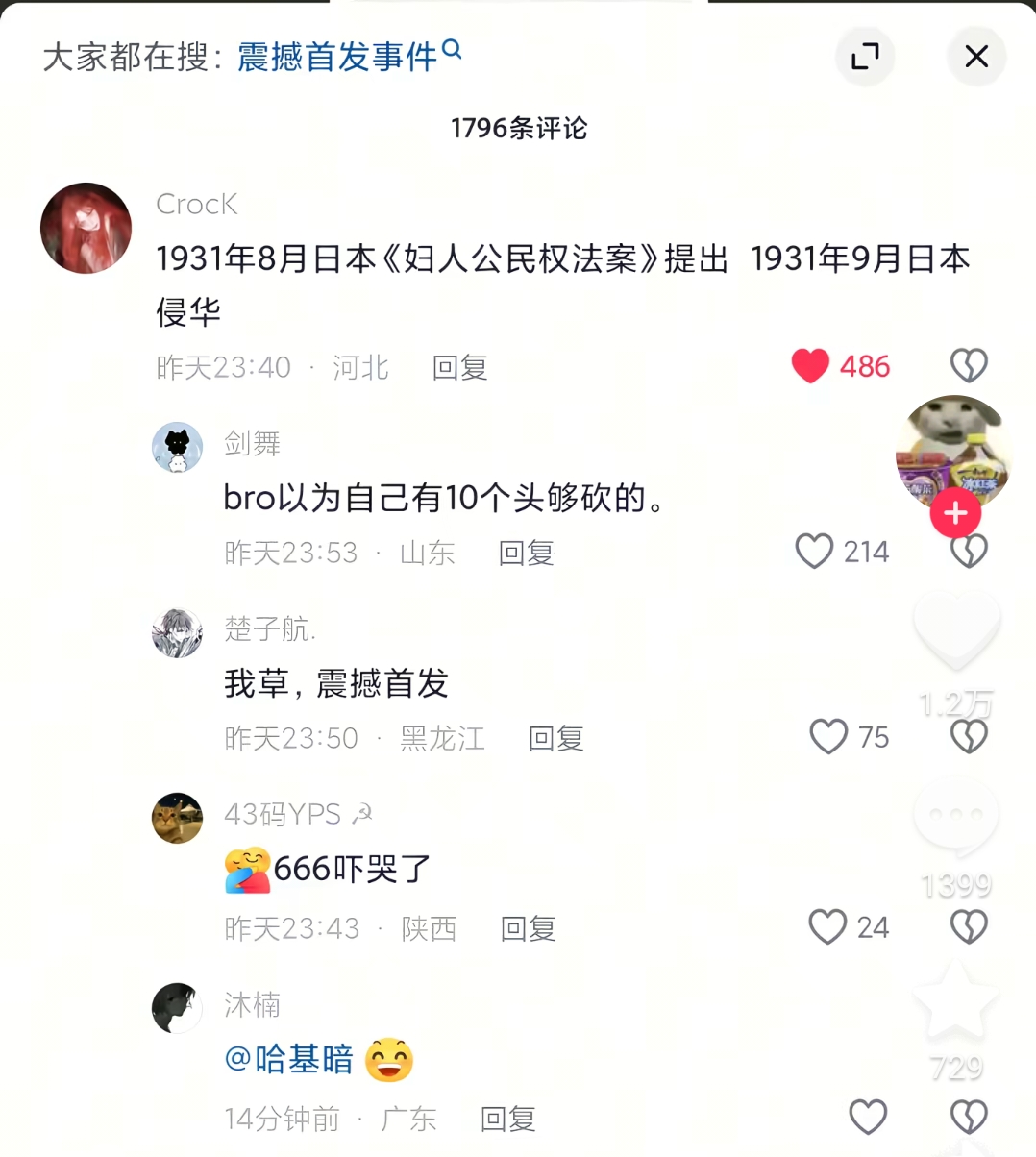The height and width of the screenshot is (1157, 1036).
Task: Reply to CrocK's comment
Action: (x=459, y=367)
